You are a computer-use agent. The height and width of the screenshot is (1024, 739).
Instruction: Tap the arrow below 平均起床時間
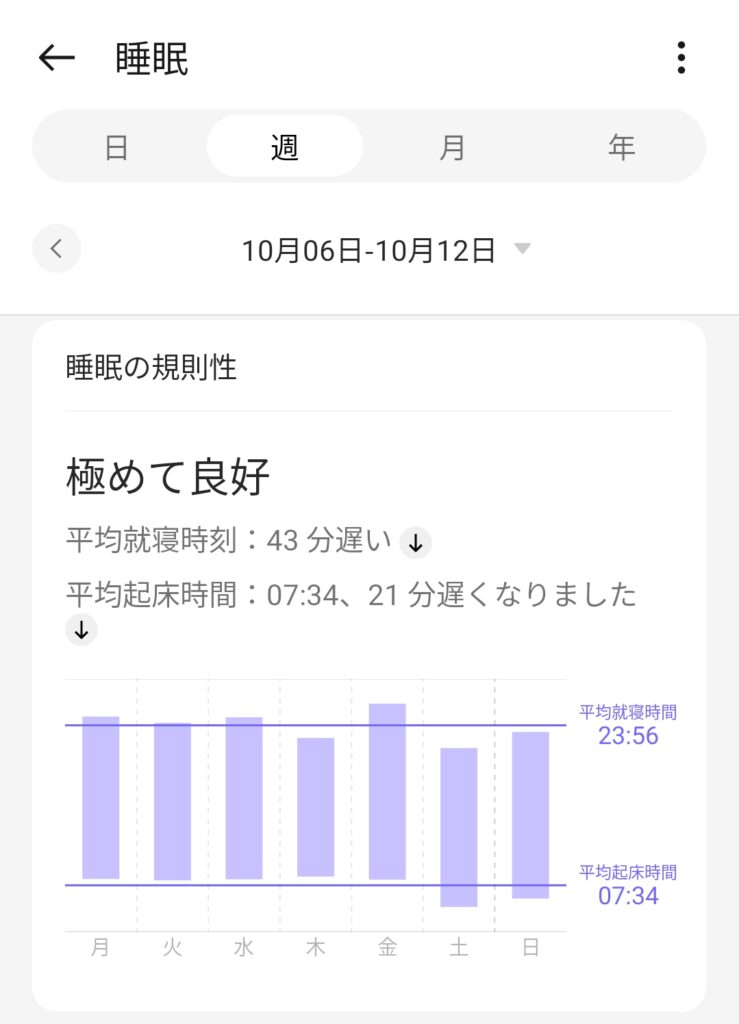82,630
